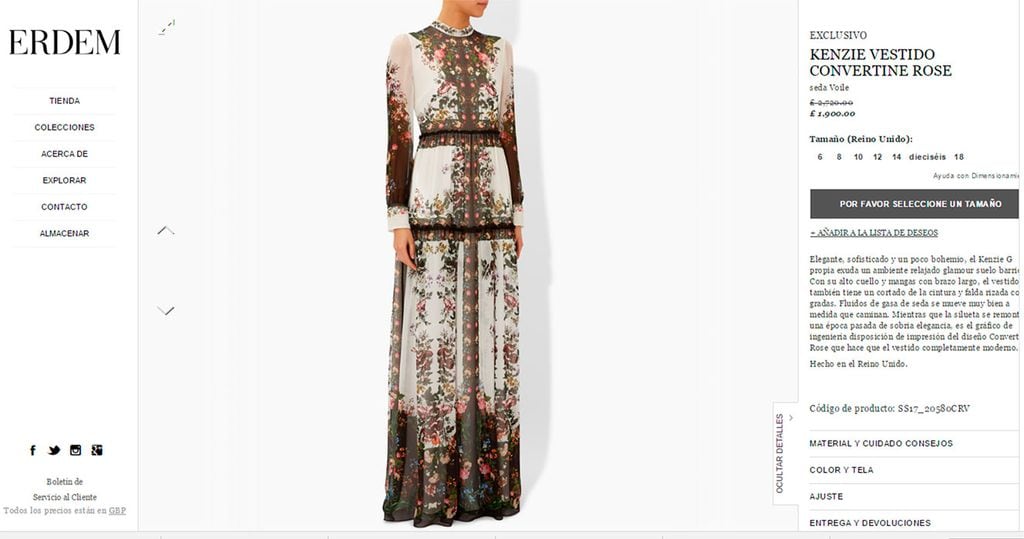The height and width of the screenshot is (539, 1024).
Task: Open CONTACTO page
Action: coord(64,207)
